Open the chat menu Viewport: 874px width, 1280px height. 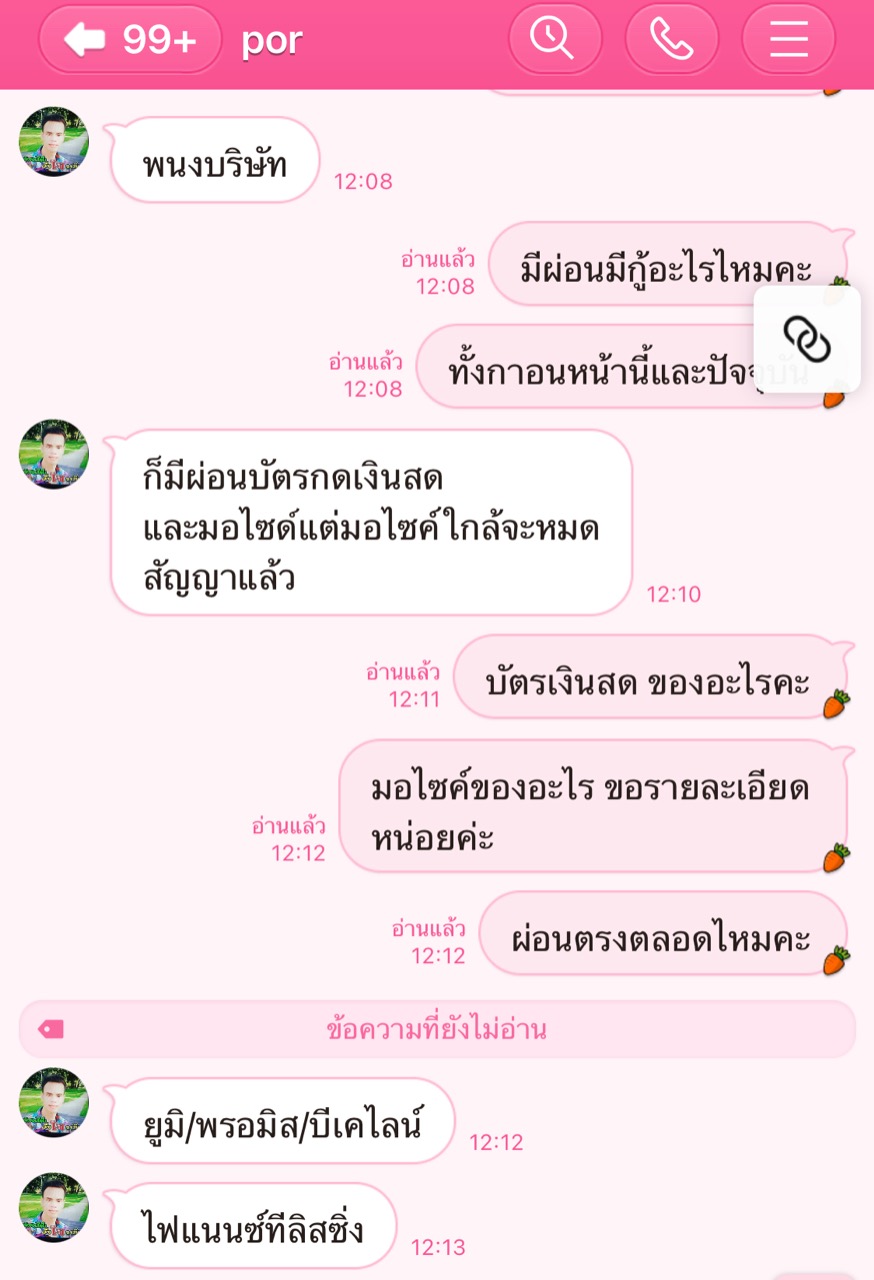click(x=787, y=40)
